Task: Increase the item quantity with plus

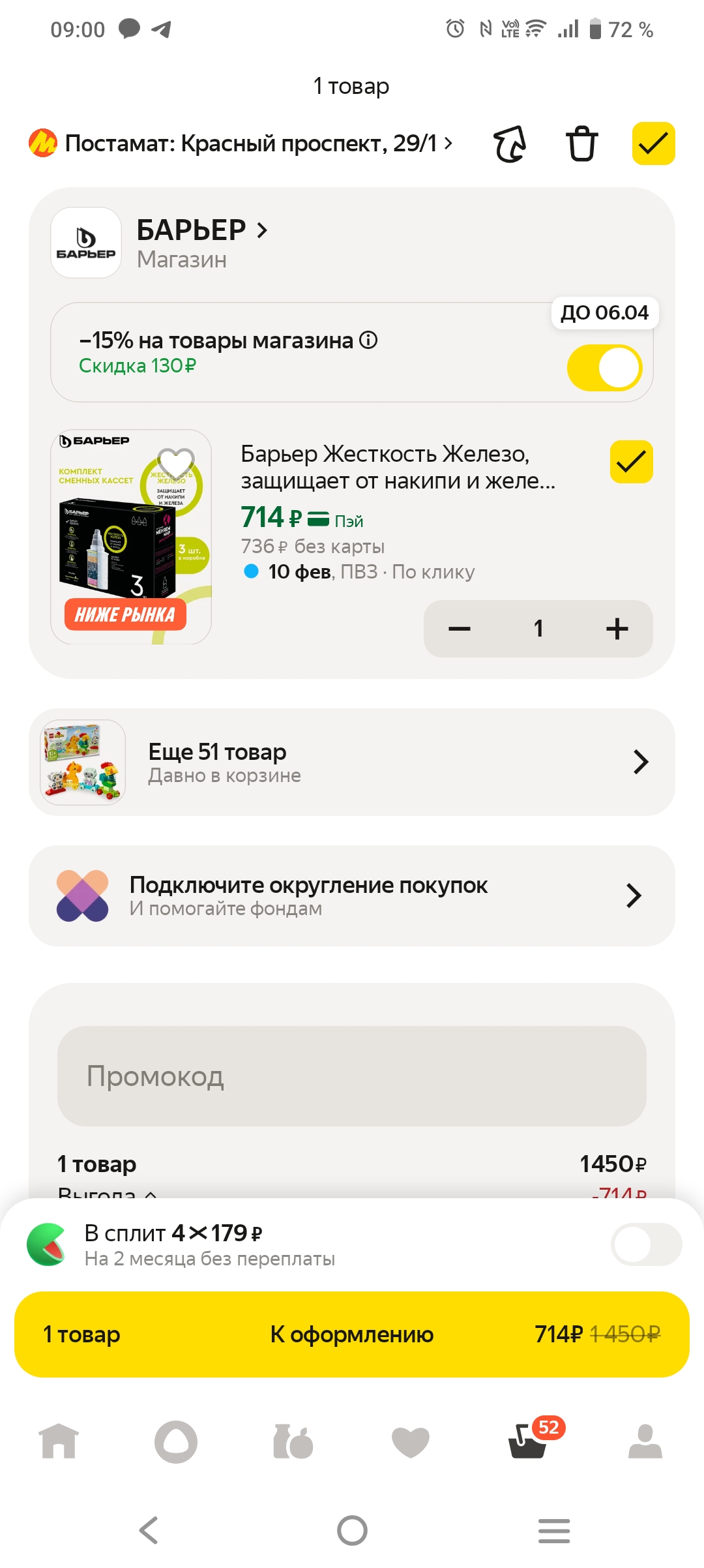Action: coord(617,629)
